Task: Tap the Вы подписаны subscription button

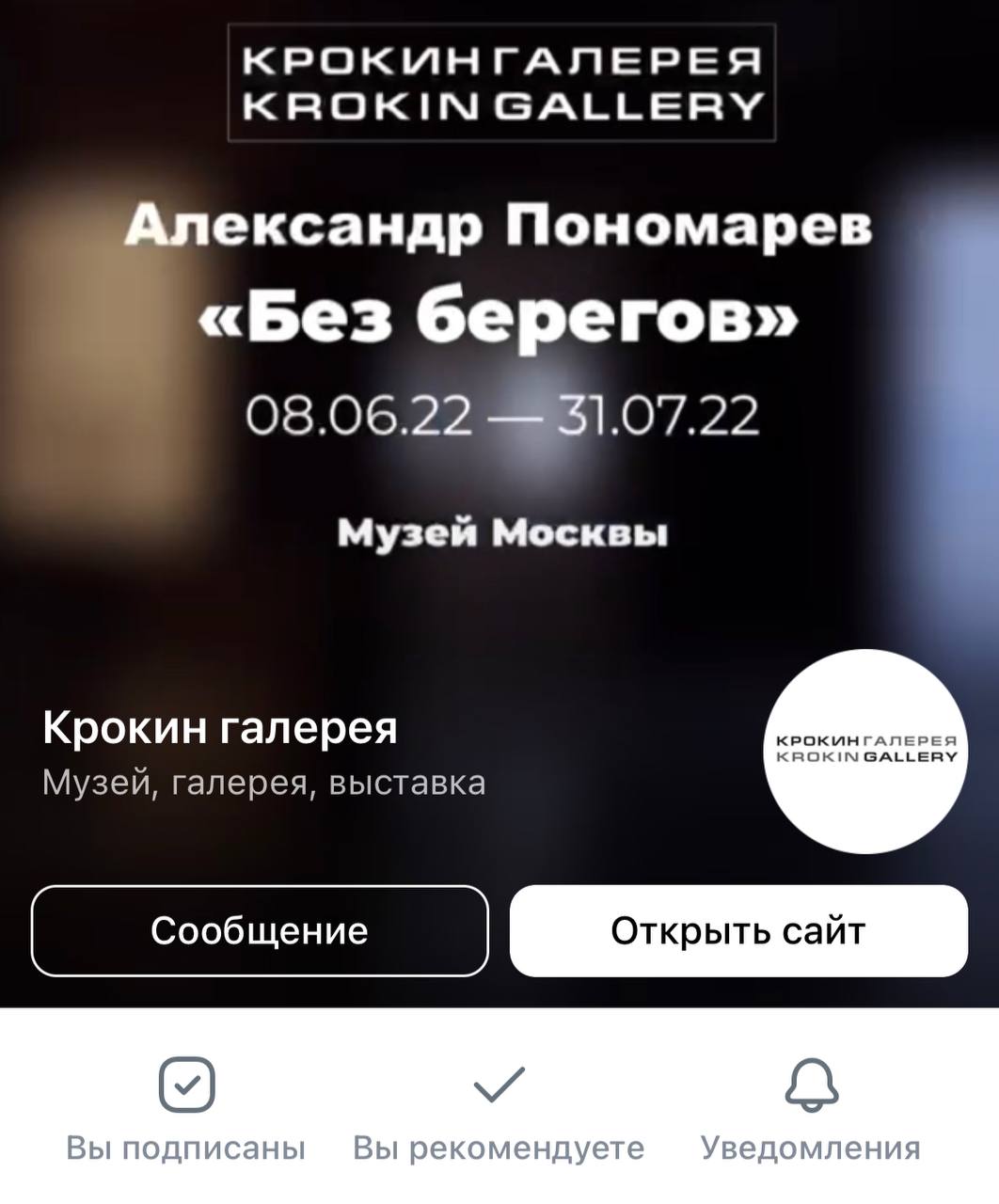Action: pos(186,1106)
